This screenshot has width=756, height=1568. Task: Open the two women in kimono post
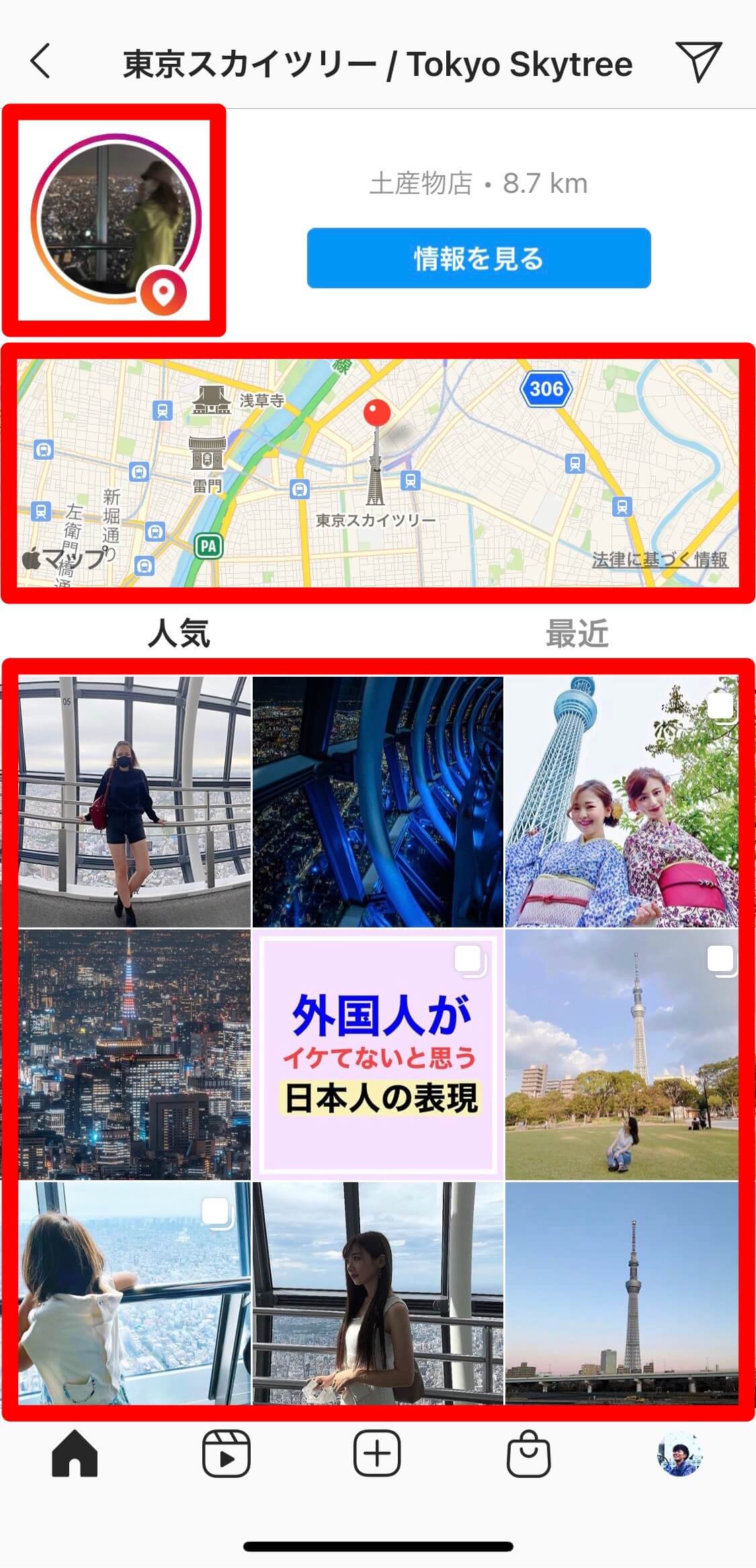622,802
